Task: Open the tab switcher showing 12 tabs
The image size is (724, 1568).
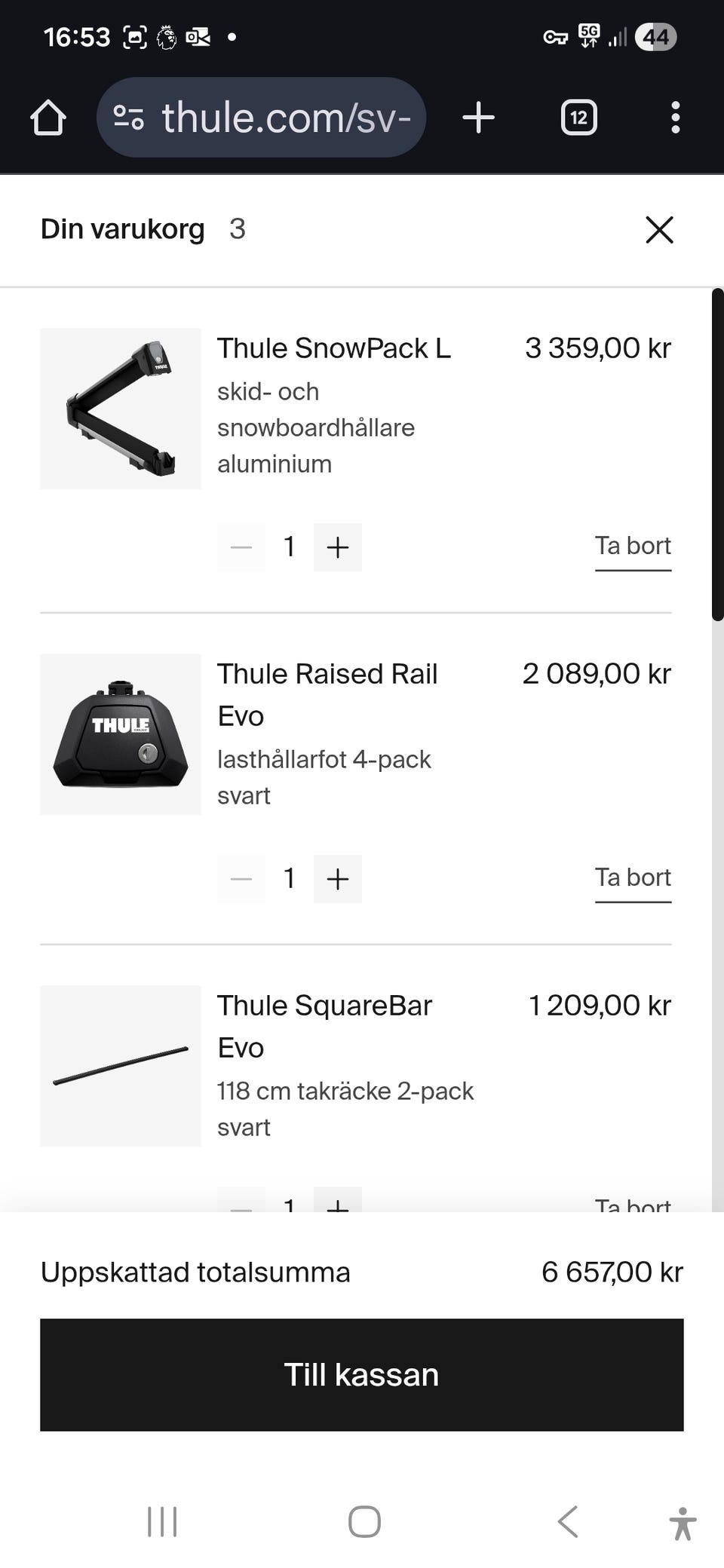Action: (x=578, y=117)
